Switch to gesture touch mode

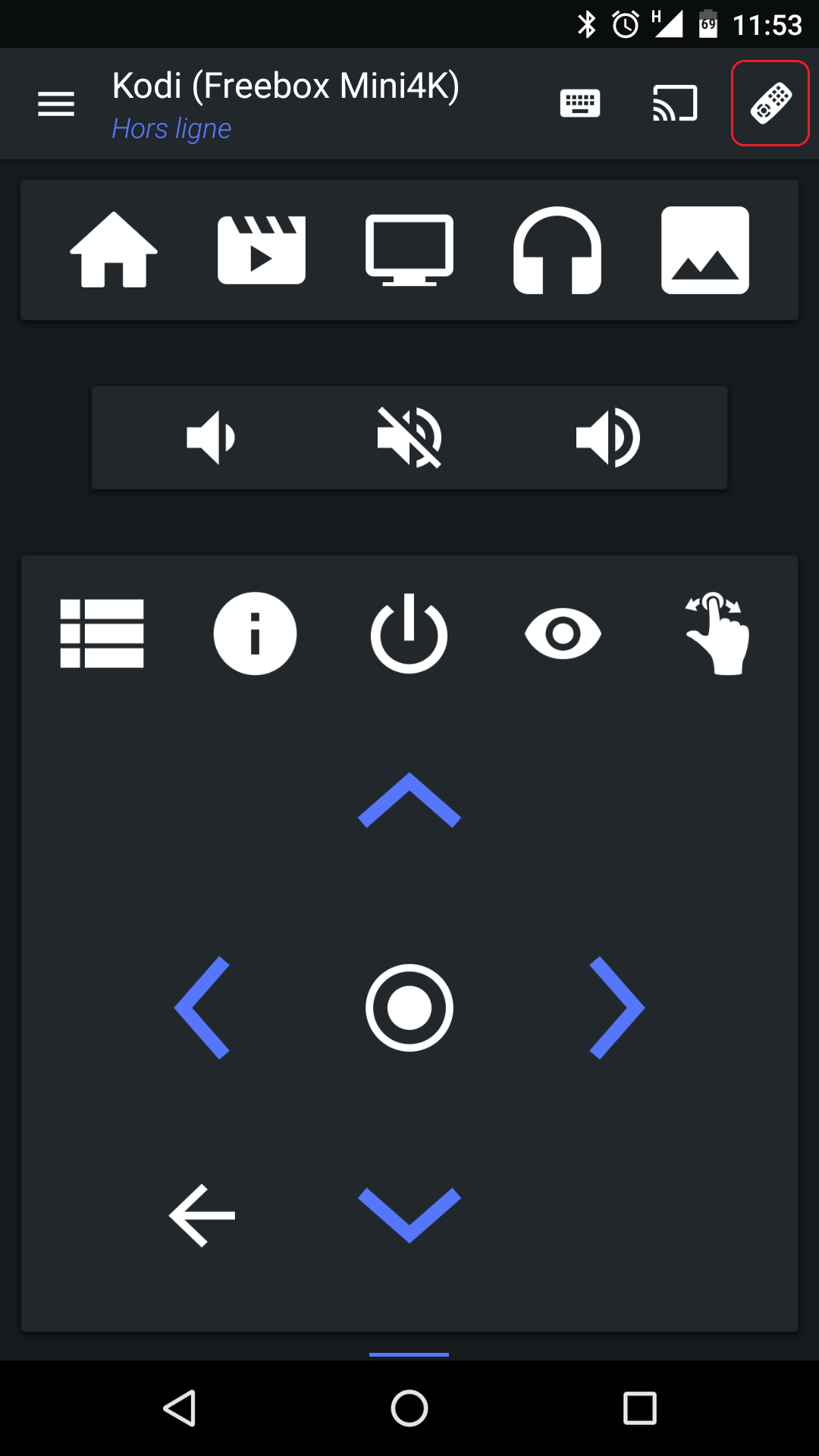(x=717, y=633)
